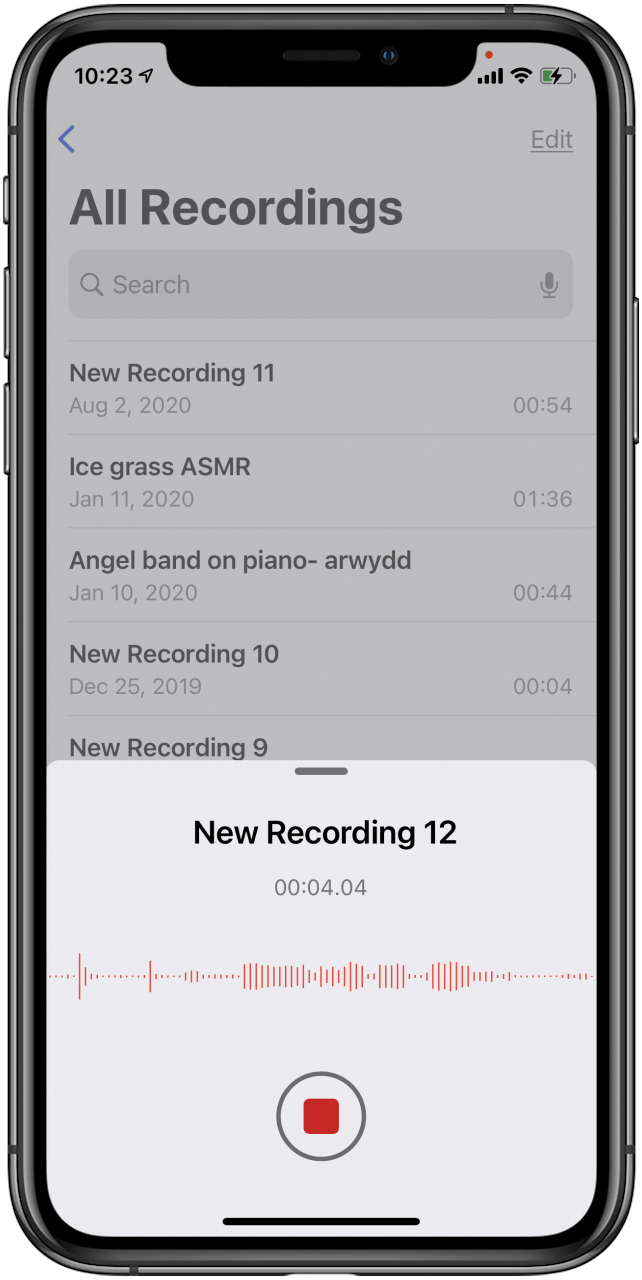Image resolution: width=642 pixels, height=1280 pixels.
Task: Stop the current recording
Action: pyautogui.click(x=321, y=1116)
